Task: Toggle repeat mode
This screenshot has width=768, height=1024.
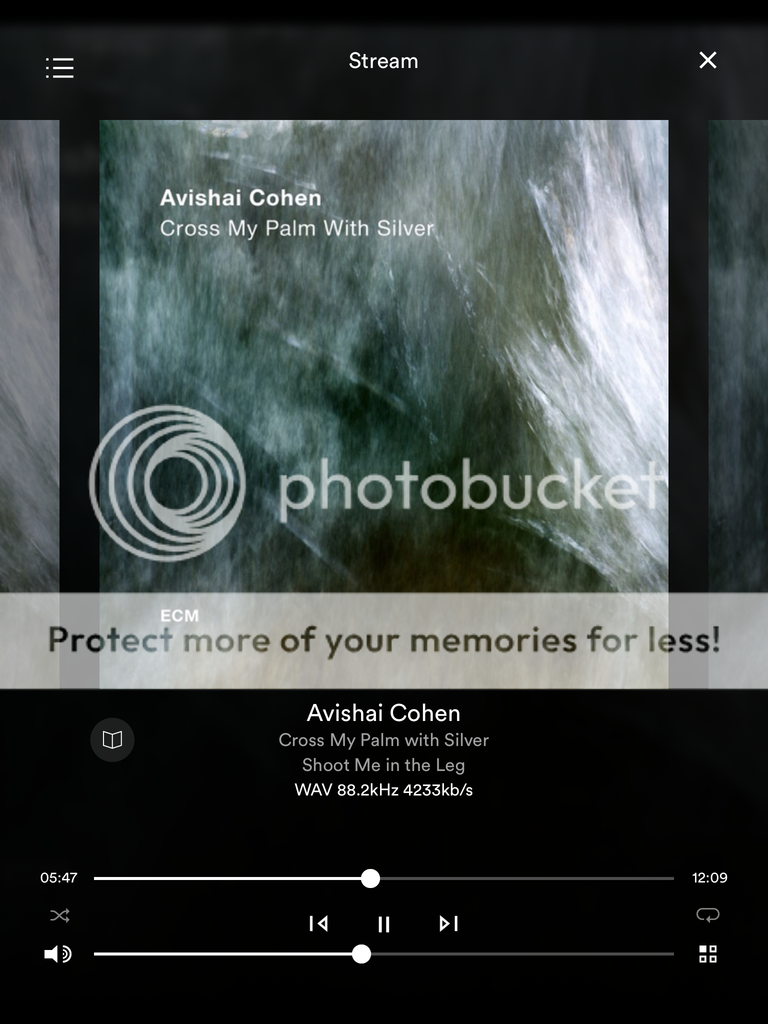Action: pos(708,915)
